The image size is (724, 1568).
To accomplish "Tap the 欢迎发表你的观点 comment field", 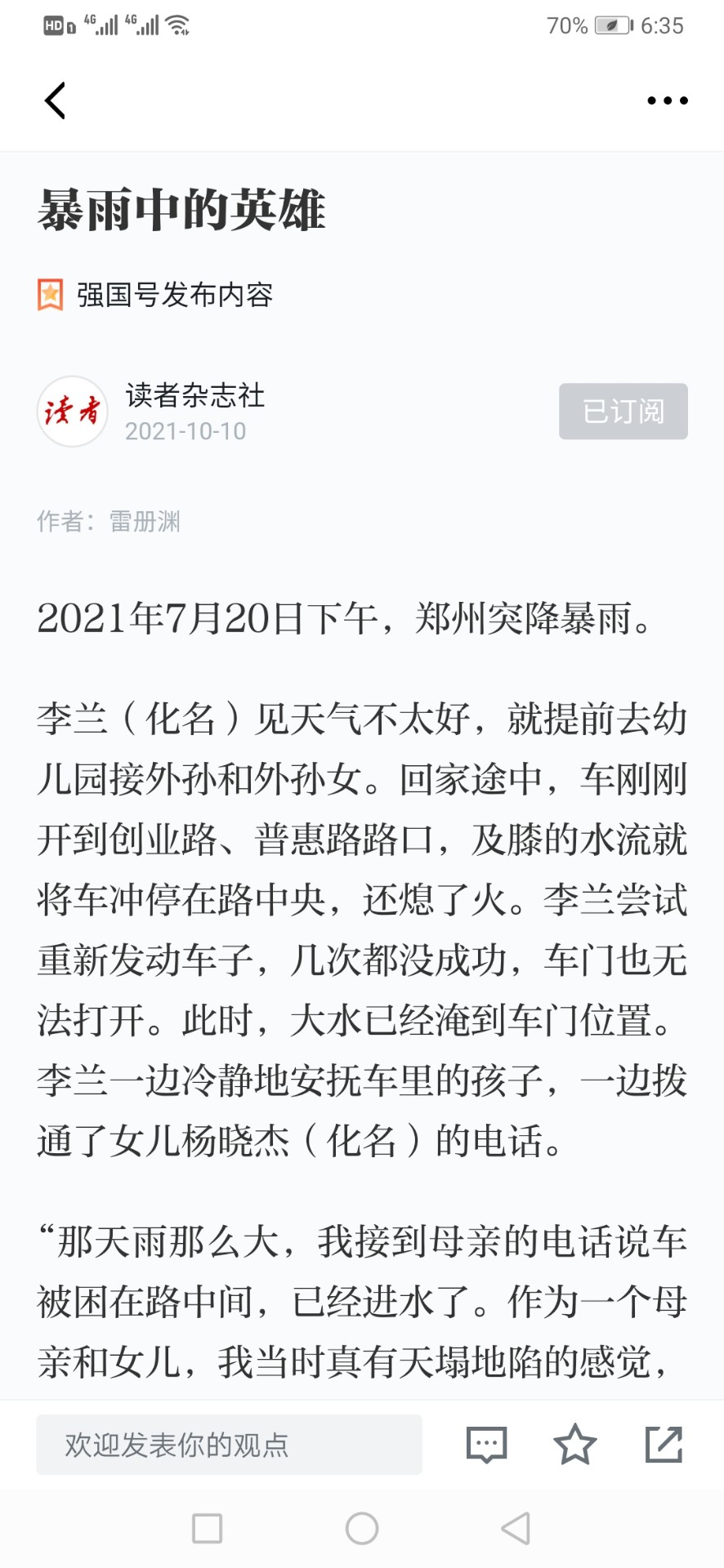I will coord(229,1445).
